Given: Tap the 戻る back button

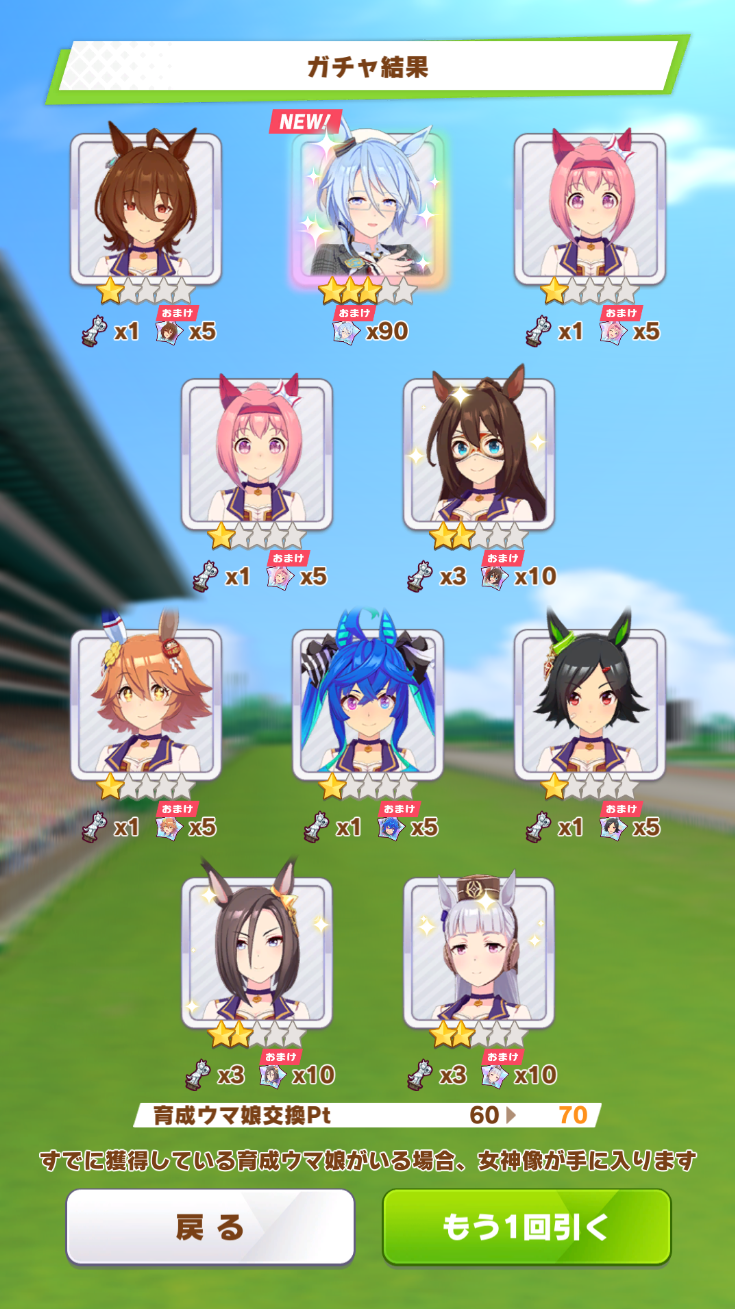Looking at the screenshot, I should 210,1227.
